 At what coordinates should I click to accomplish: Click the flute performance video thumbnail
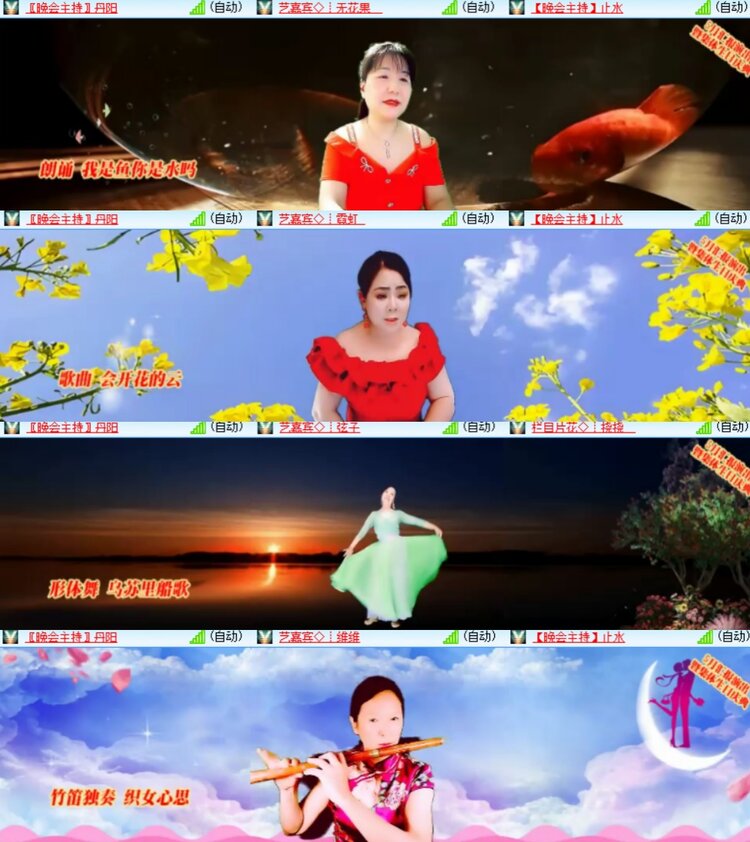coord(375,745)
